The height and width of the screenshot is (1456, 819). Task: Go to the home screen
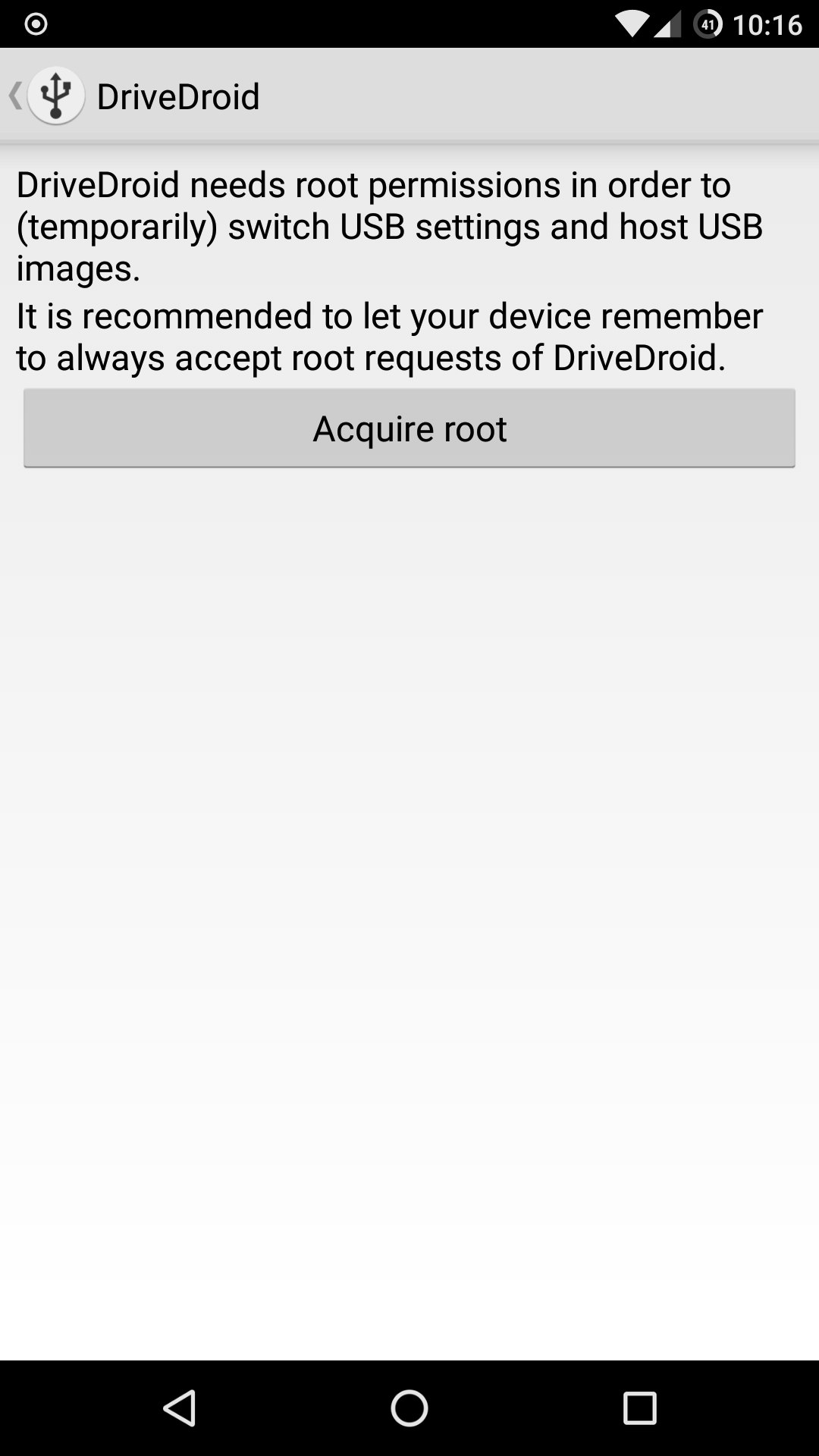[x=409, y=1408]
